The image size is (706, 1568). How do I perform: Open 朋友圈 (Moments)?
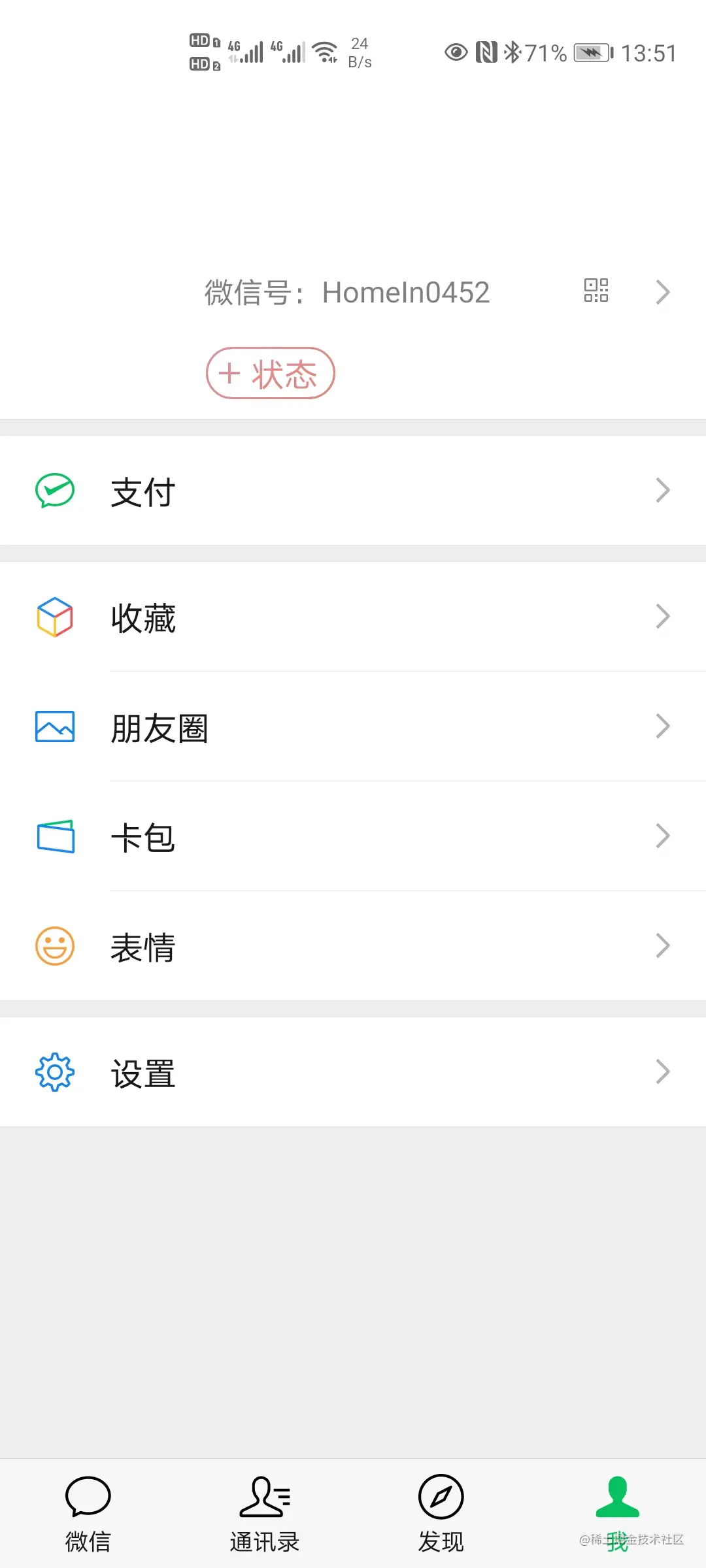pyautogui.click(x=353, y=727)
